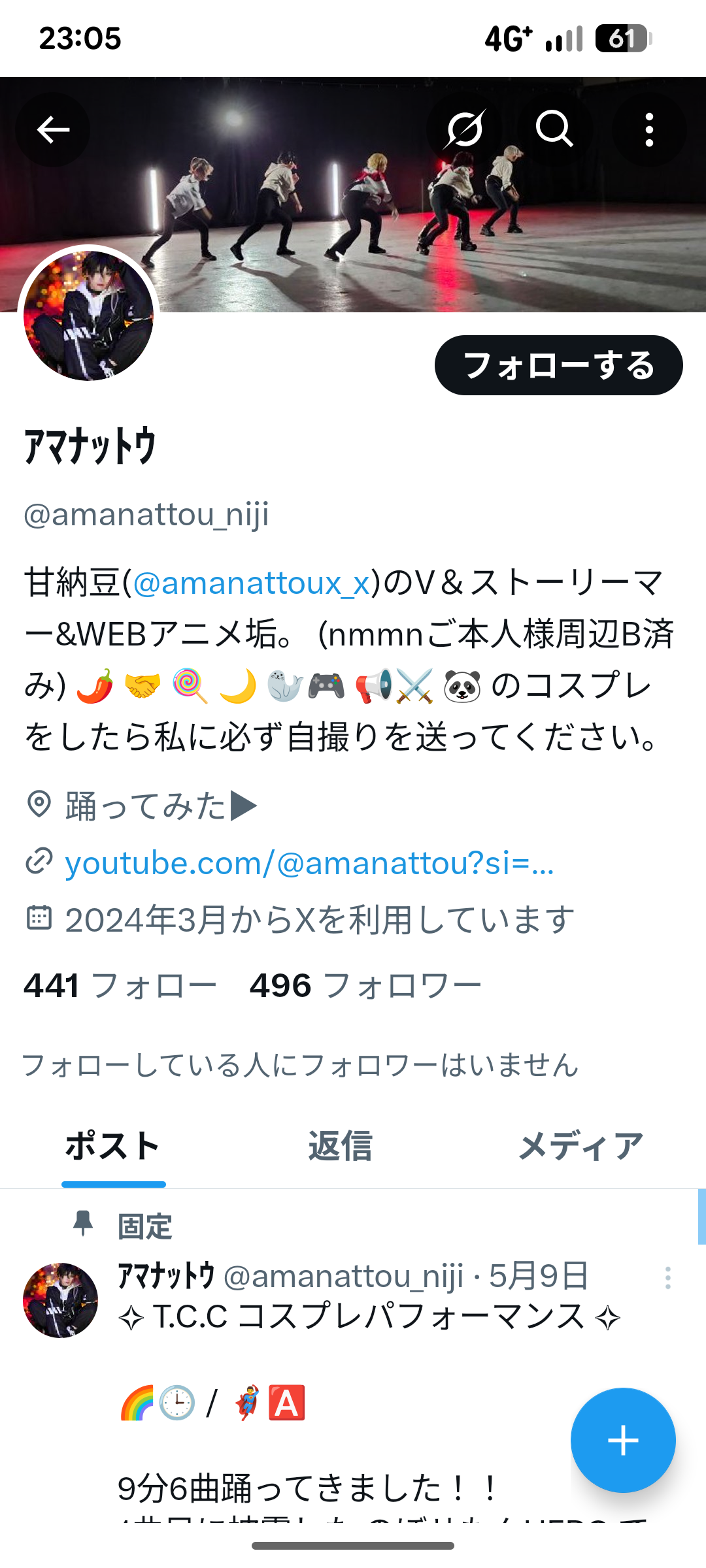Compose a new post with the plus button

click(622, 1441)
